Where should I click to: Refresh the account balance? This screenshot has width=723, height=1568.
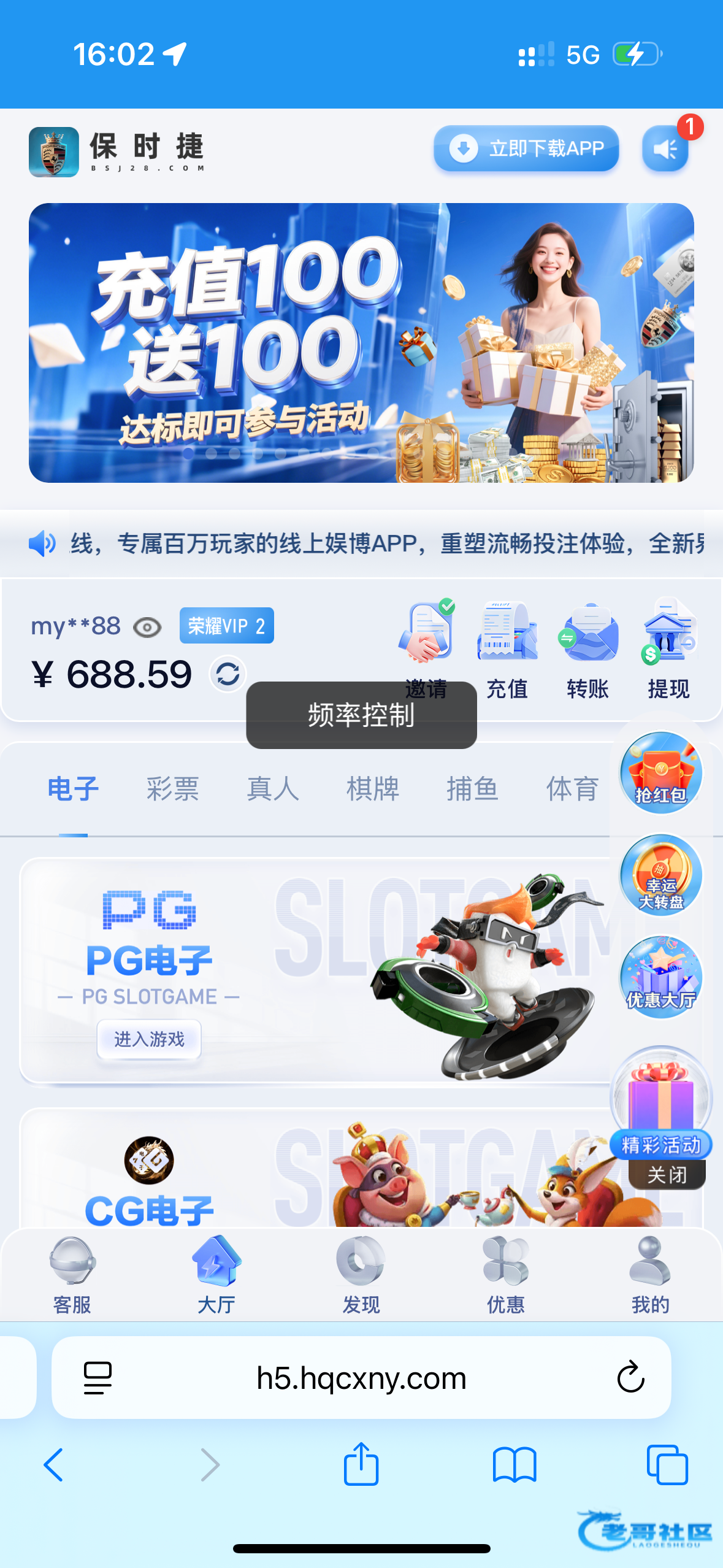[x=228, y=674]
